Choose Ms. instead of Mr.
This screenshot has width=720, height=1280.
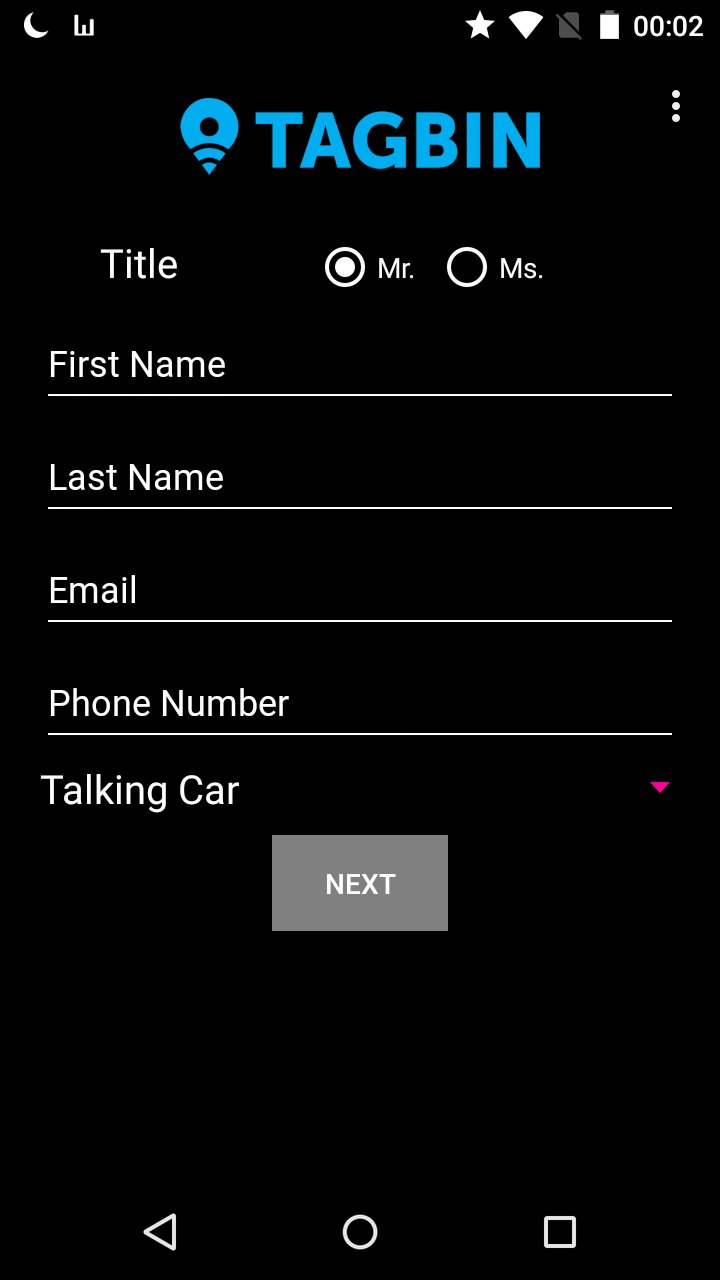[465, 267]
